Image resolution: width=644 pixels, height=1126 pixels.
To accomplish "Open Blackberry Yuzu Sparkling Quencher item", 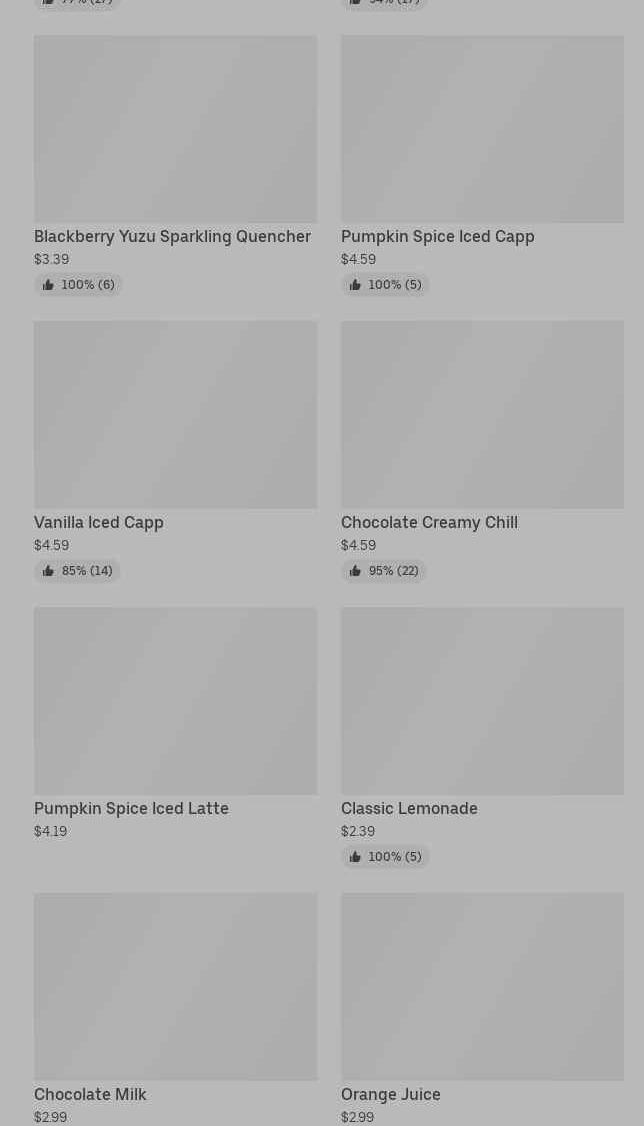I will tap(175, 165).
